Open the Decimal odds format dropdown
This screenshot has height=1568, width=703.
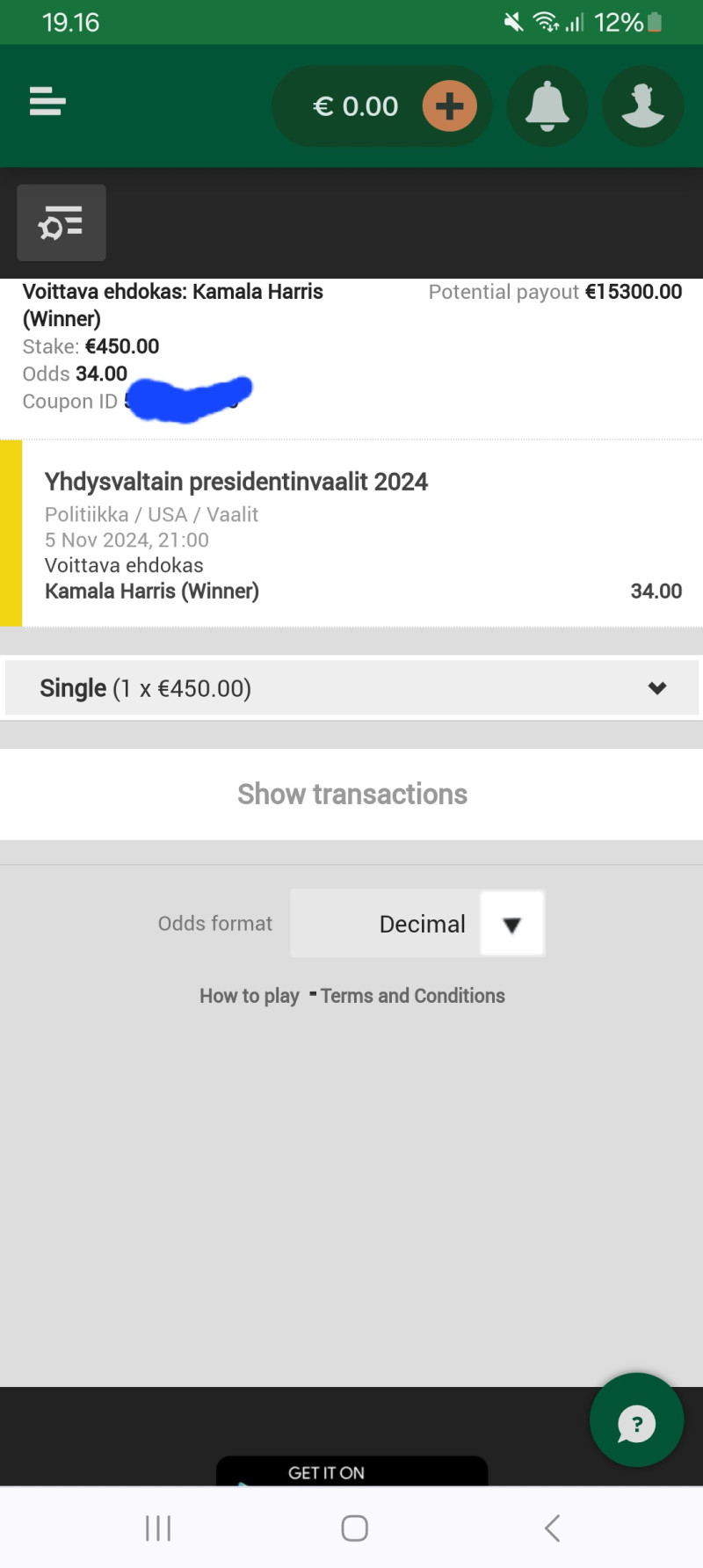click(x=417, y=924)
